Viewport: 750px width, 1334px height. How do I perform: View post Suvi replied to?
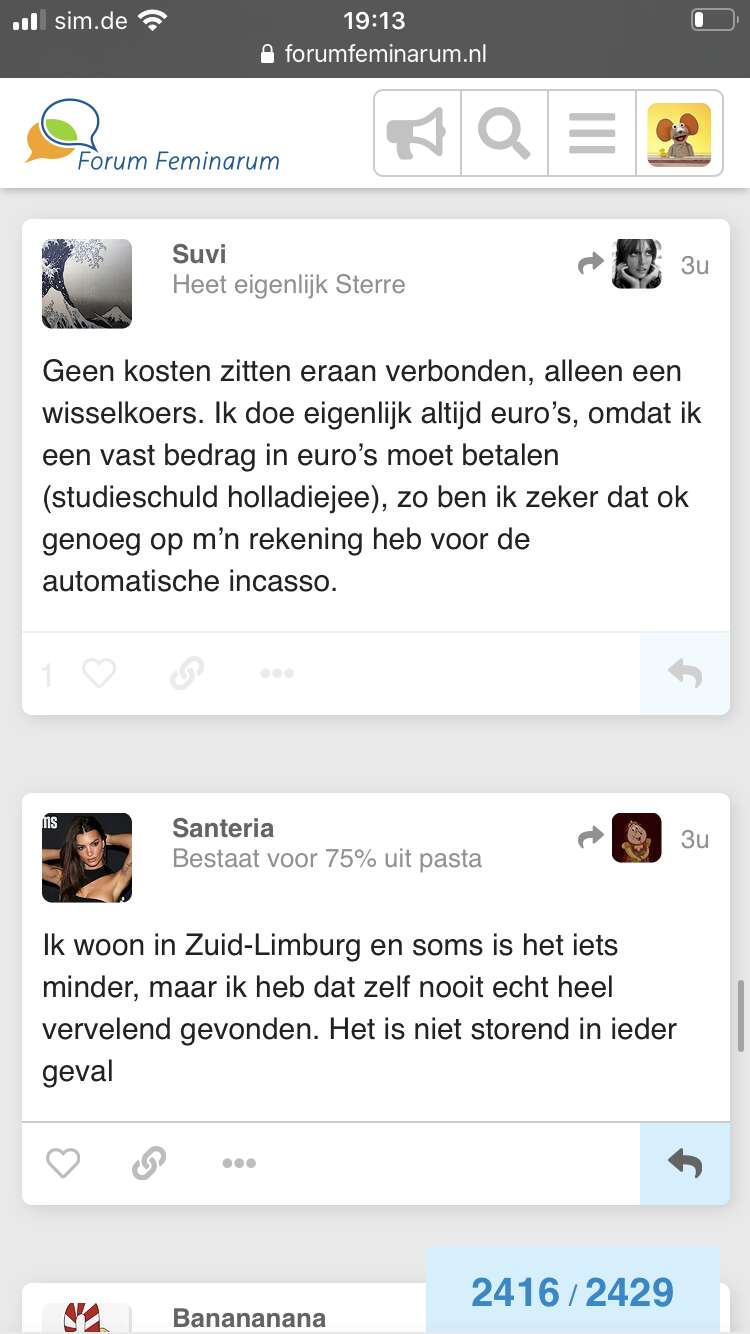pos(620,264)
